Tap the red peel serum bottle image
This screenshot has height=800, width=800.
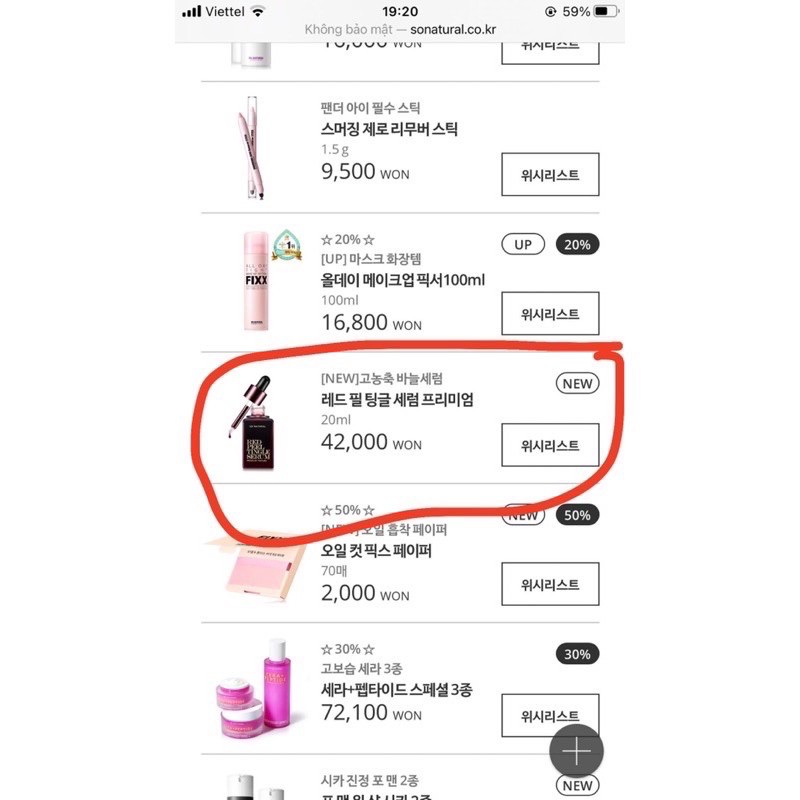tap(261, 426)
